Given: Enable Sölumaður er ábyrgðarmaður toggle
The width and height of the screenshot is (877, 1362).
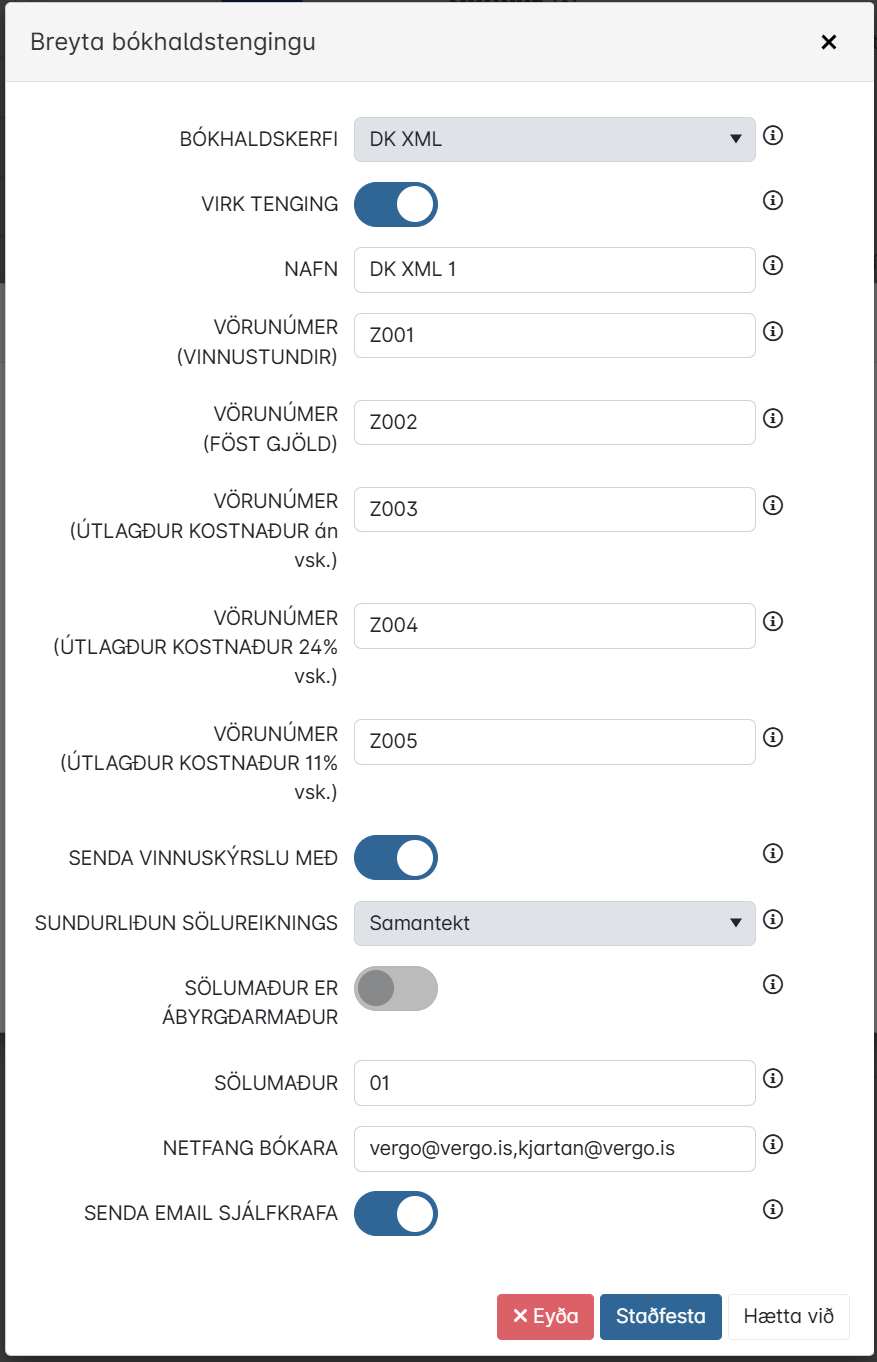Looking at the screenshot, I should tap(396, 988).
